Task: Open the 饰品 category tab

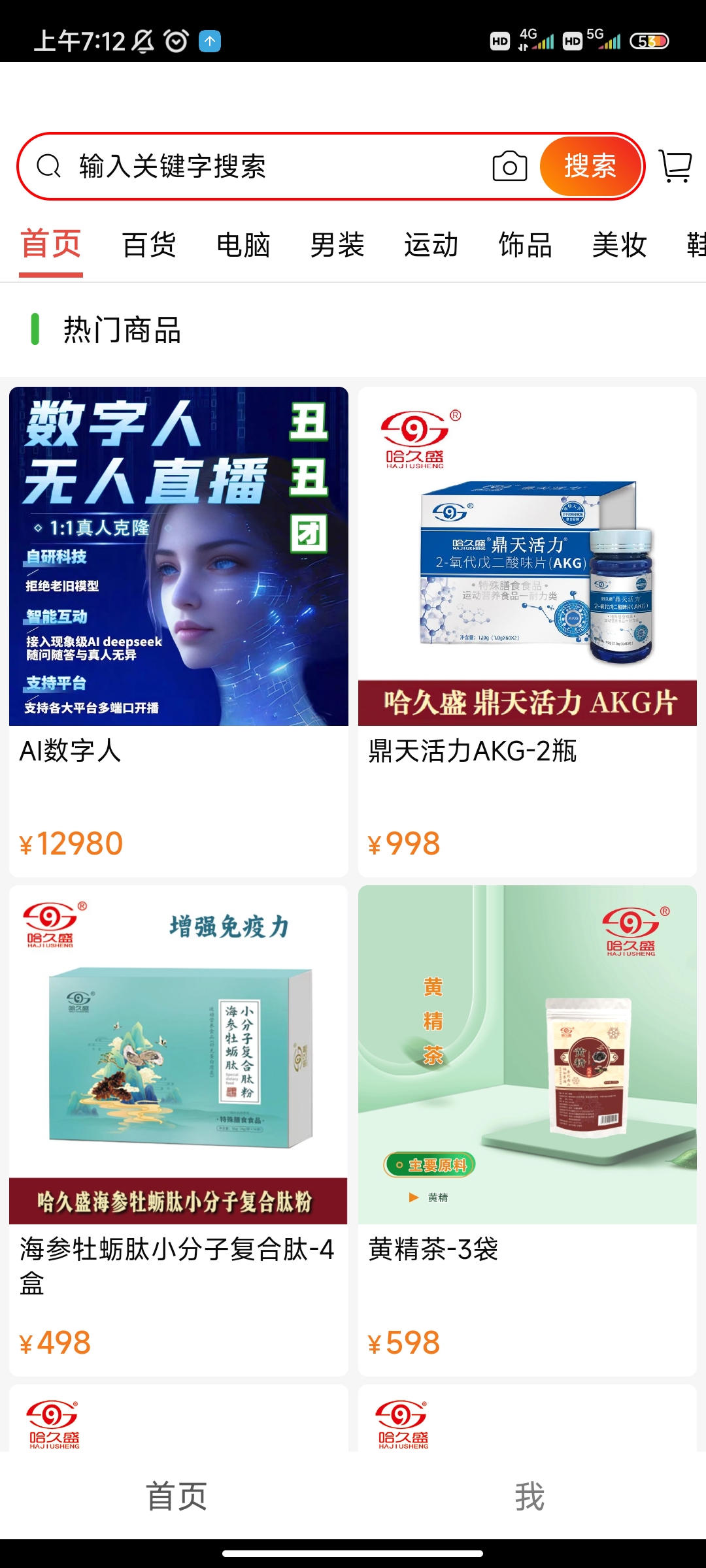Action: click(x=526, y=246)
